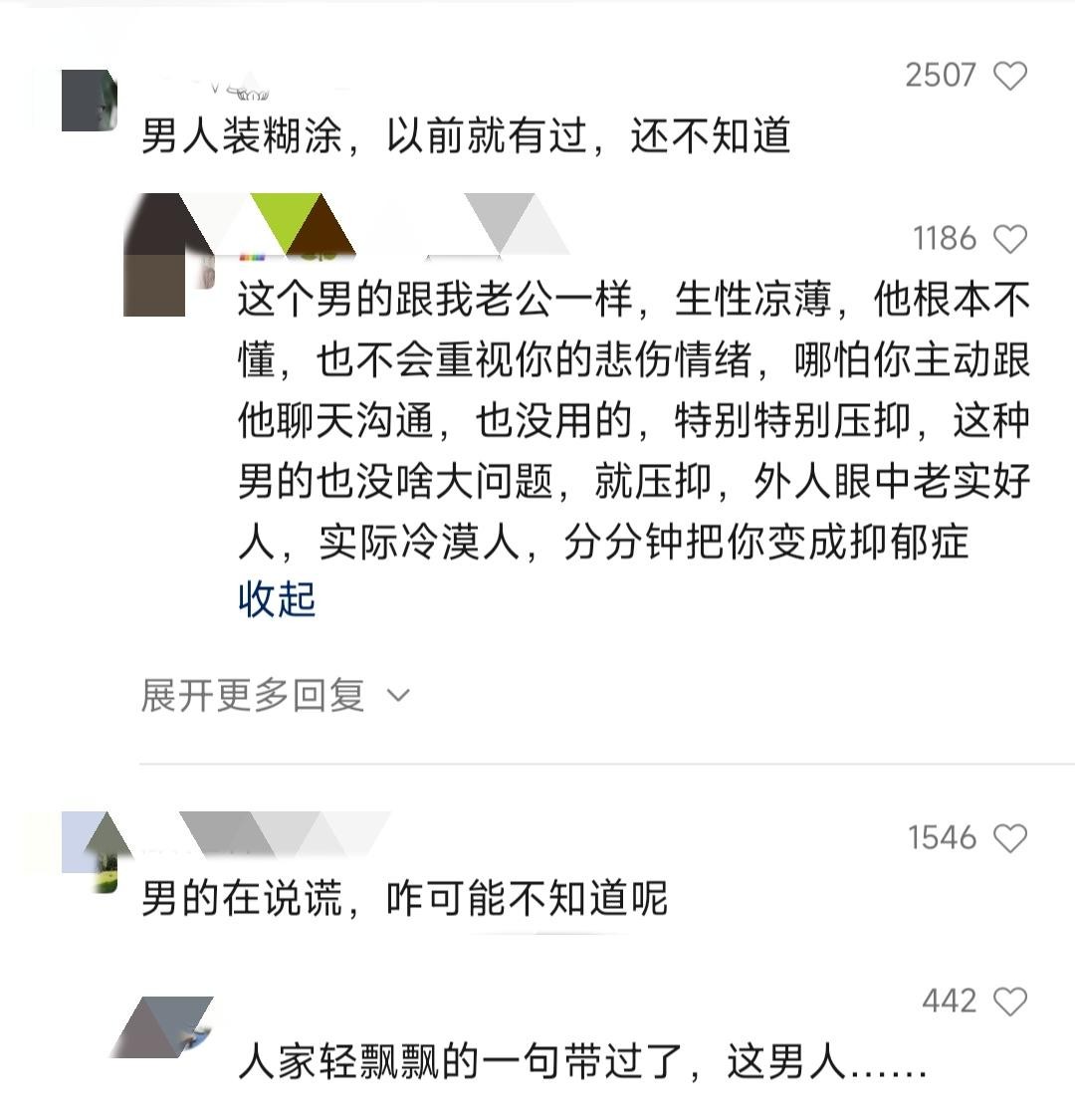Like the comment 男人装糊涂，以前就有过
This screenshot has height=1120, width=1075.
pyautogui.click(x=1010, y=76)
